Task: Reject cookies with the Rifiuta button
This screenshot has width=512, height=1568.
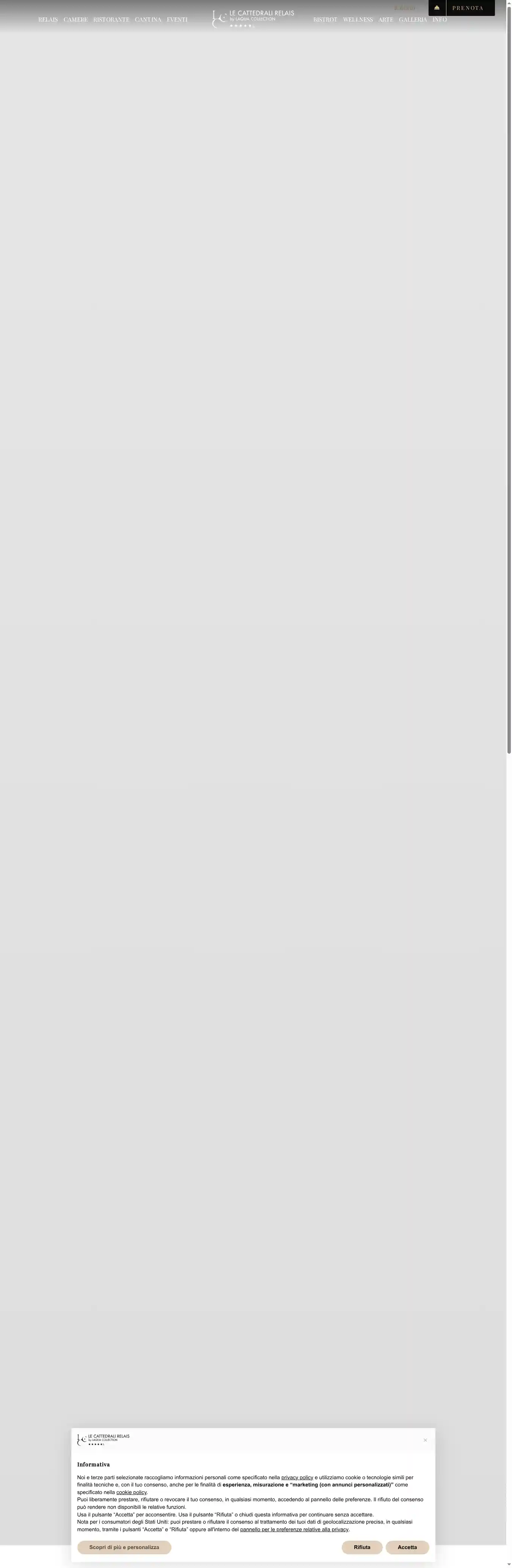Action: coord(362,1547)
